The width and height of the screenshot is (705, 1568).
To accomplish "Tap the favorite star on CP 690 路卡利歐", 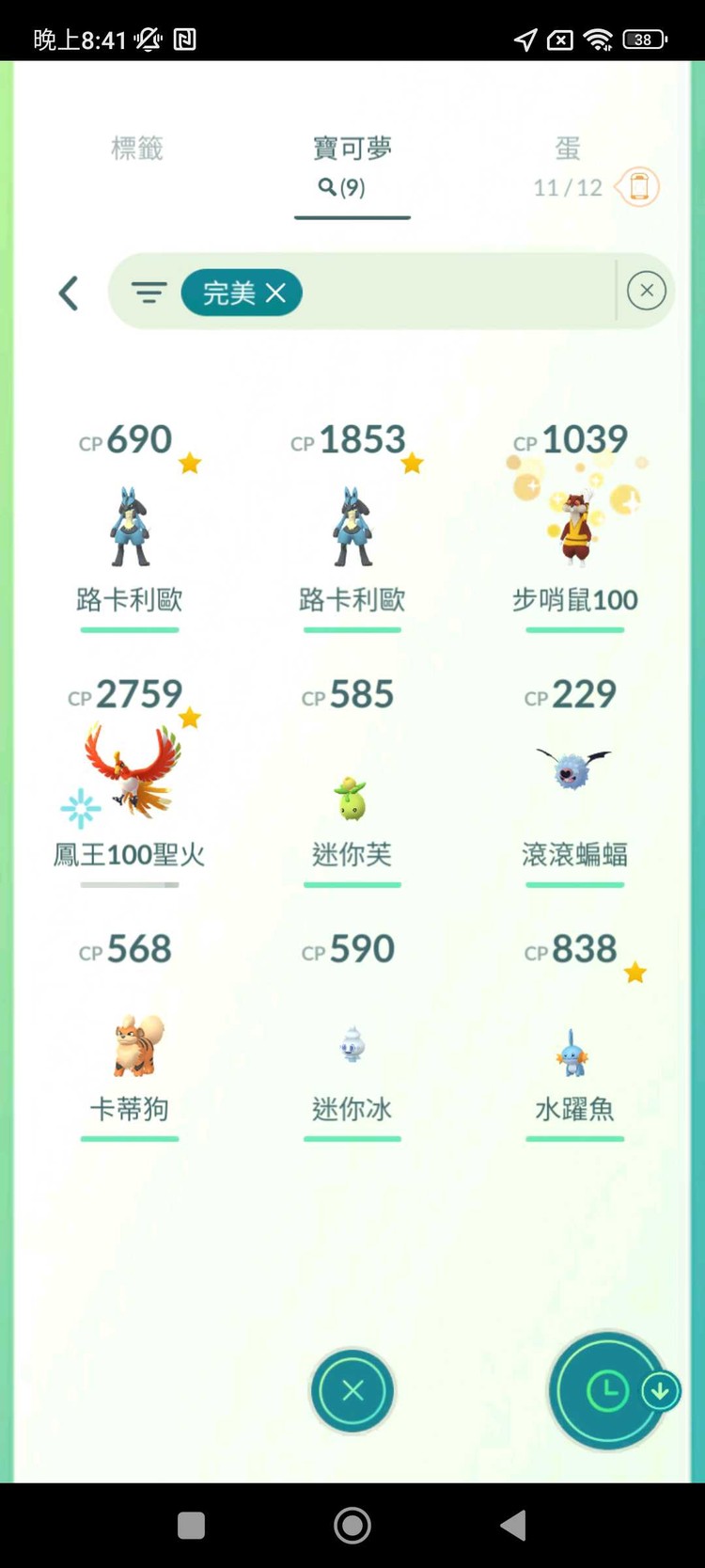I will (x=190, y=462).
